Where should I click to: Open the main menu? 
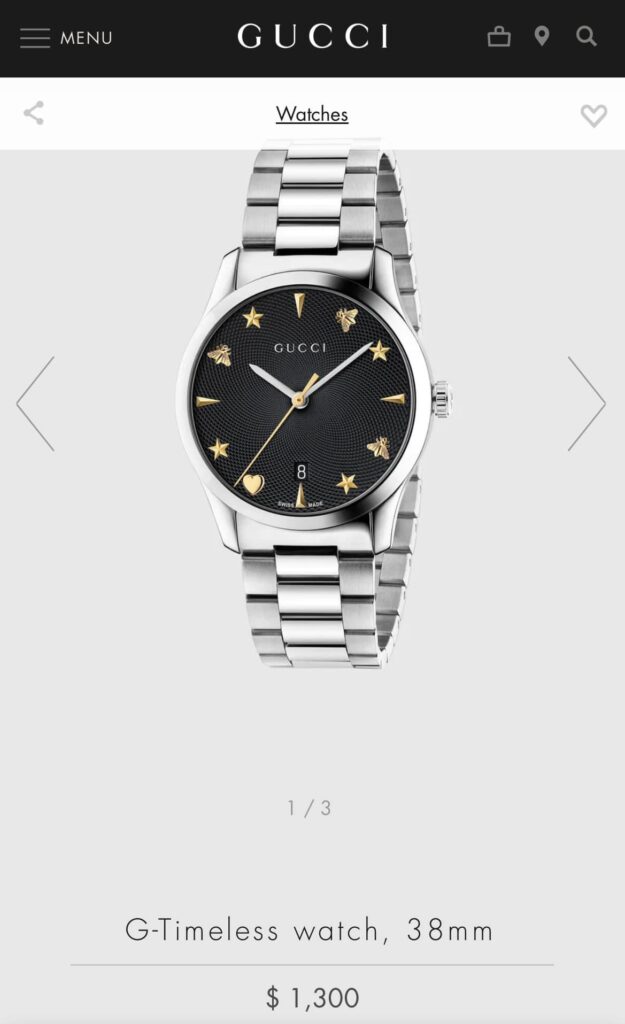(x=66, y=38)
